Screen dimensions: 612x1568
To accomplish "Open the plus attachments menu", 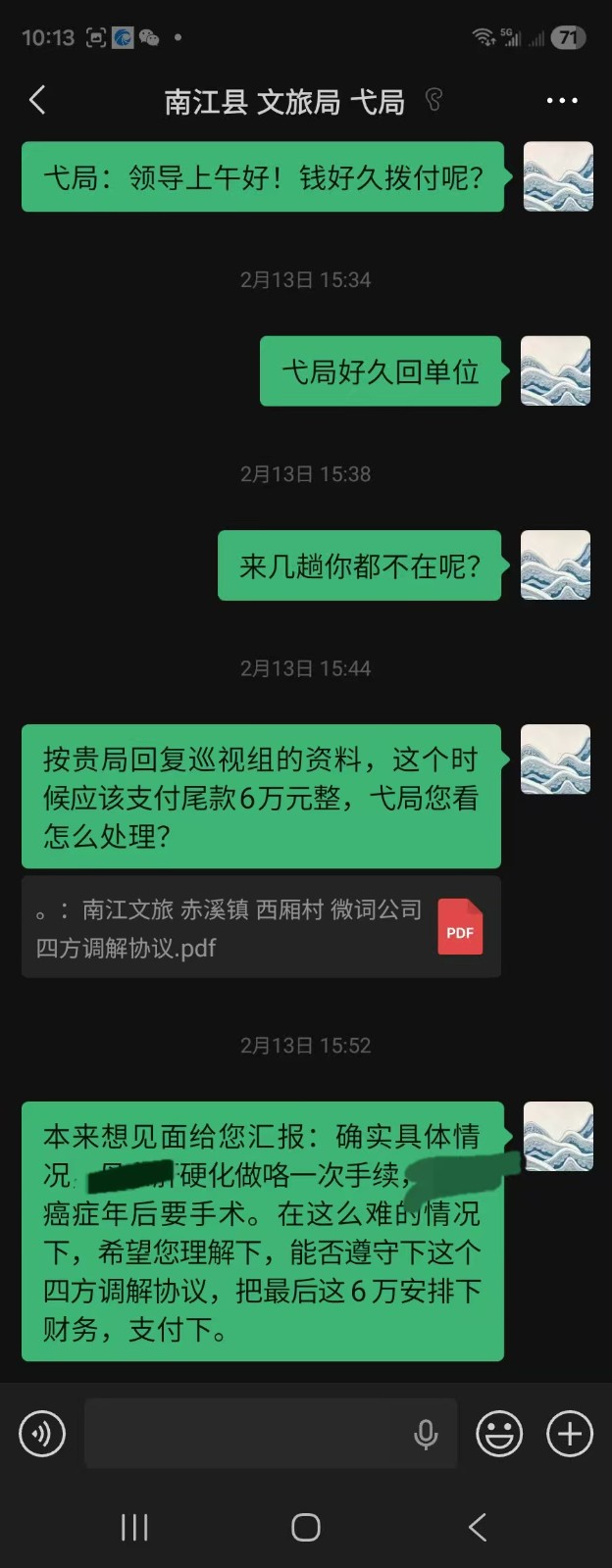I will coord(570,1434).
